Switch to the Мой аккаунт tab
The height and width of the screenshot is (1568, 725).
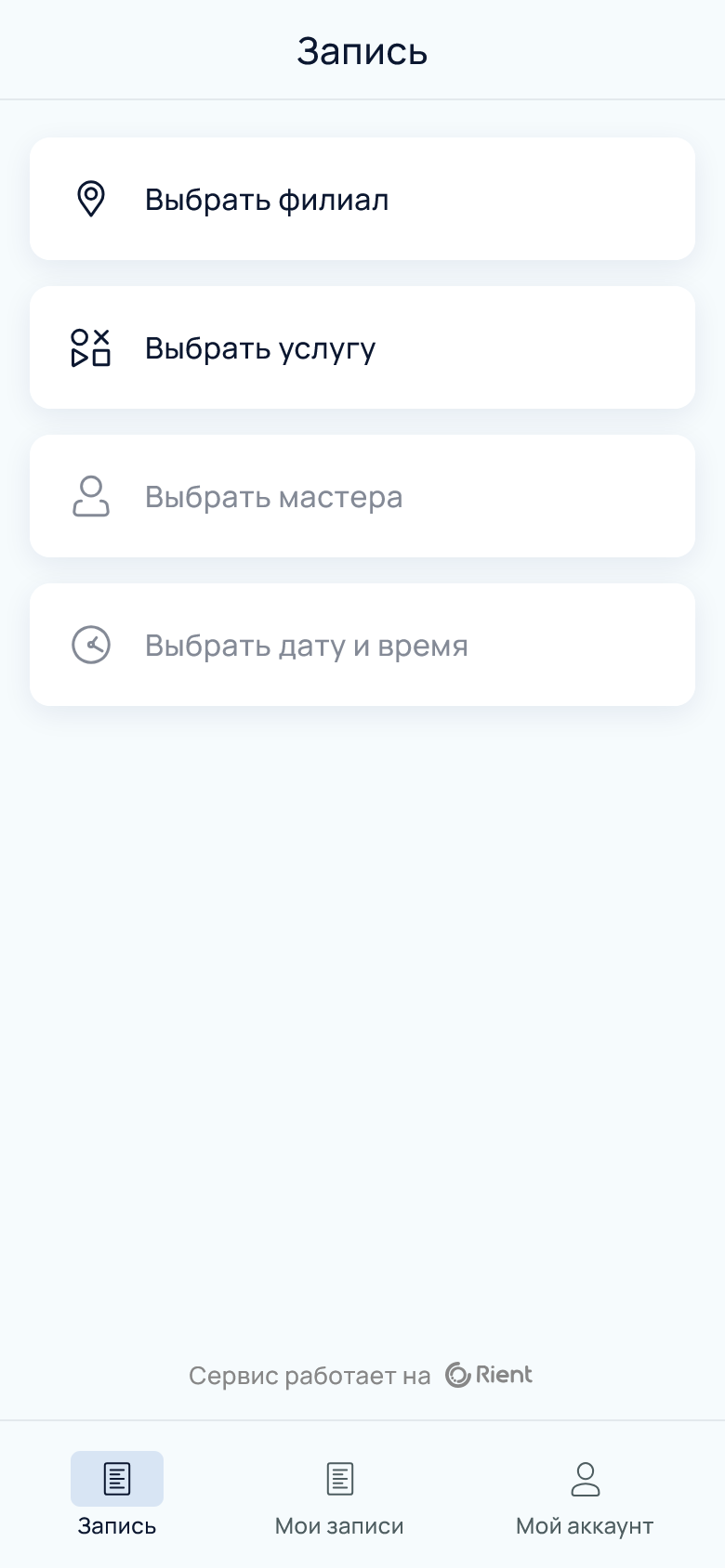pyautogui.click(x=585, y=1496)
